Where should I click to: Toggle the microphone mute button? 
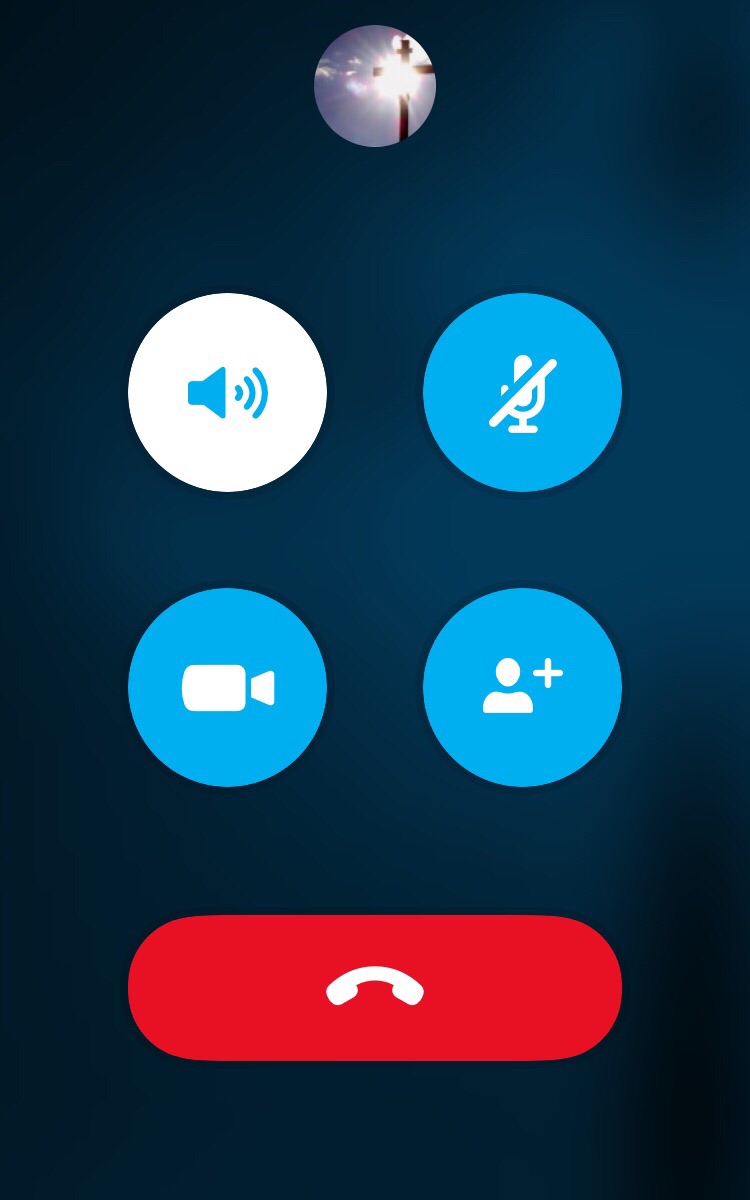click(x=522, y=392)
